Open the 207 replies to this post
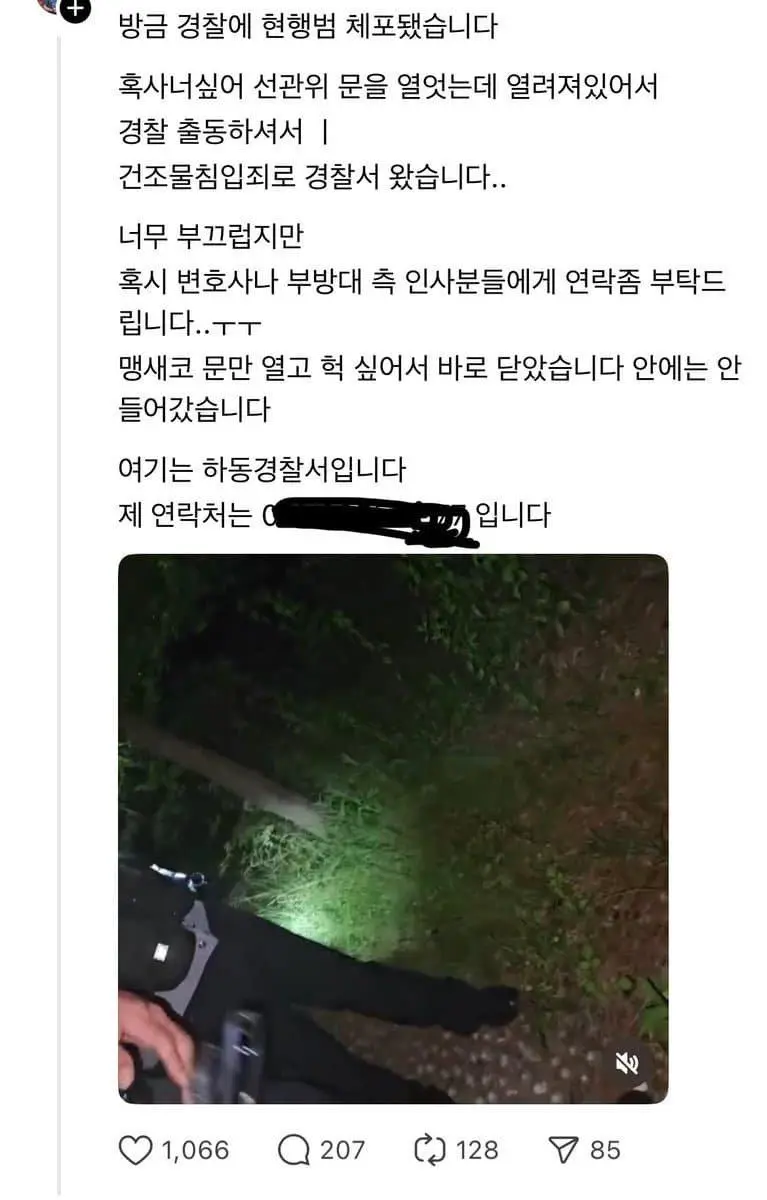 click(x=294, y=1150)
